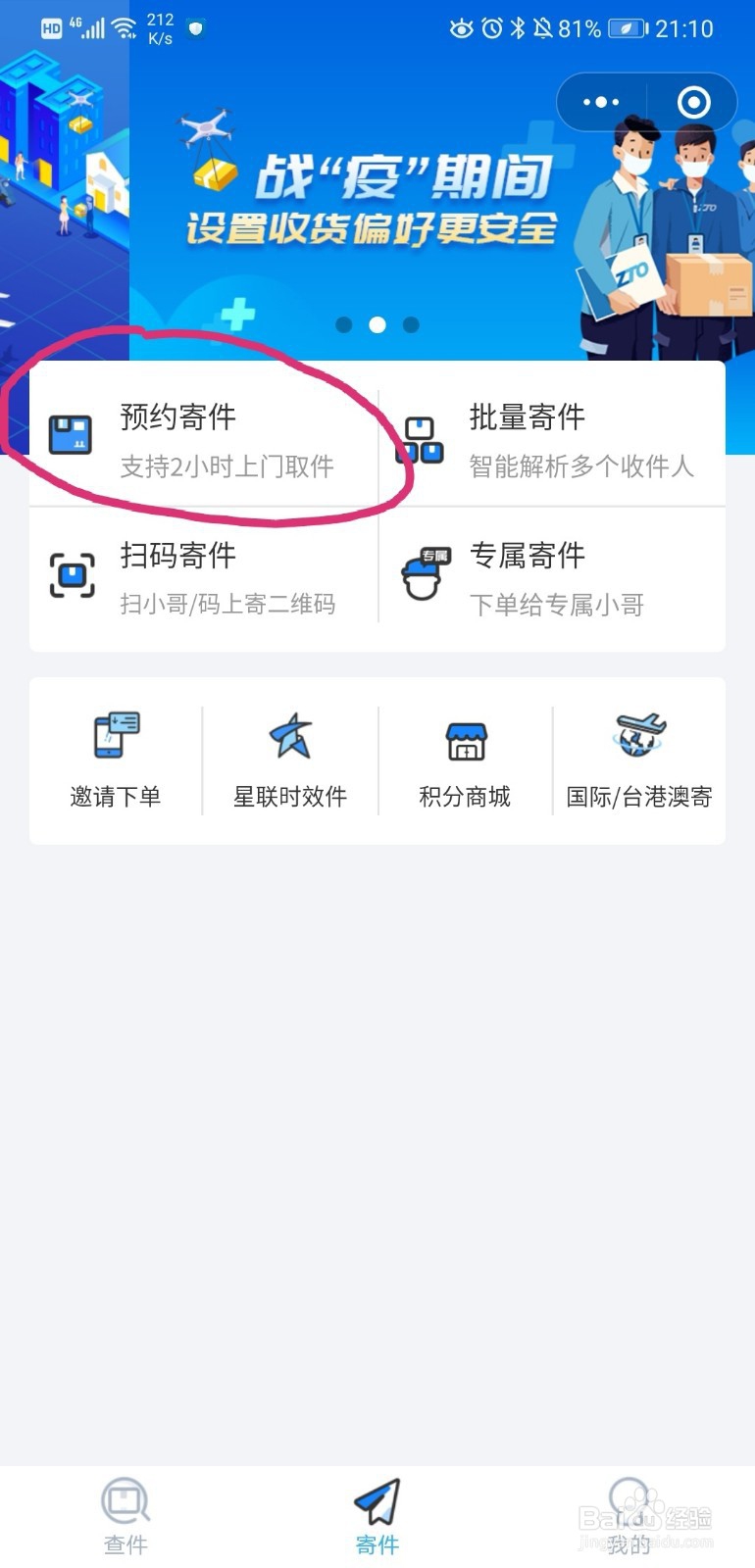Select the second carousel indicator dot
Screen dimensions: 755x1568
(377, 324)
